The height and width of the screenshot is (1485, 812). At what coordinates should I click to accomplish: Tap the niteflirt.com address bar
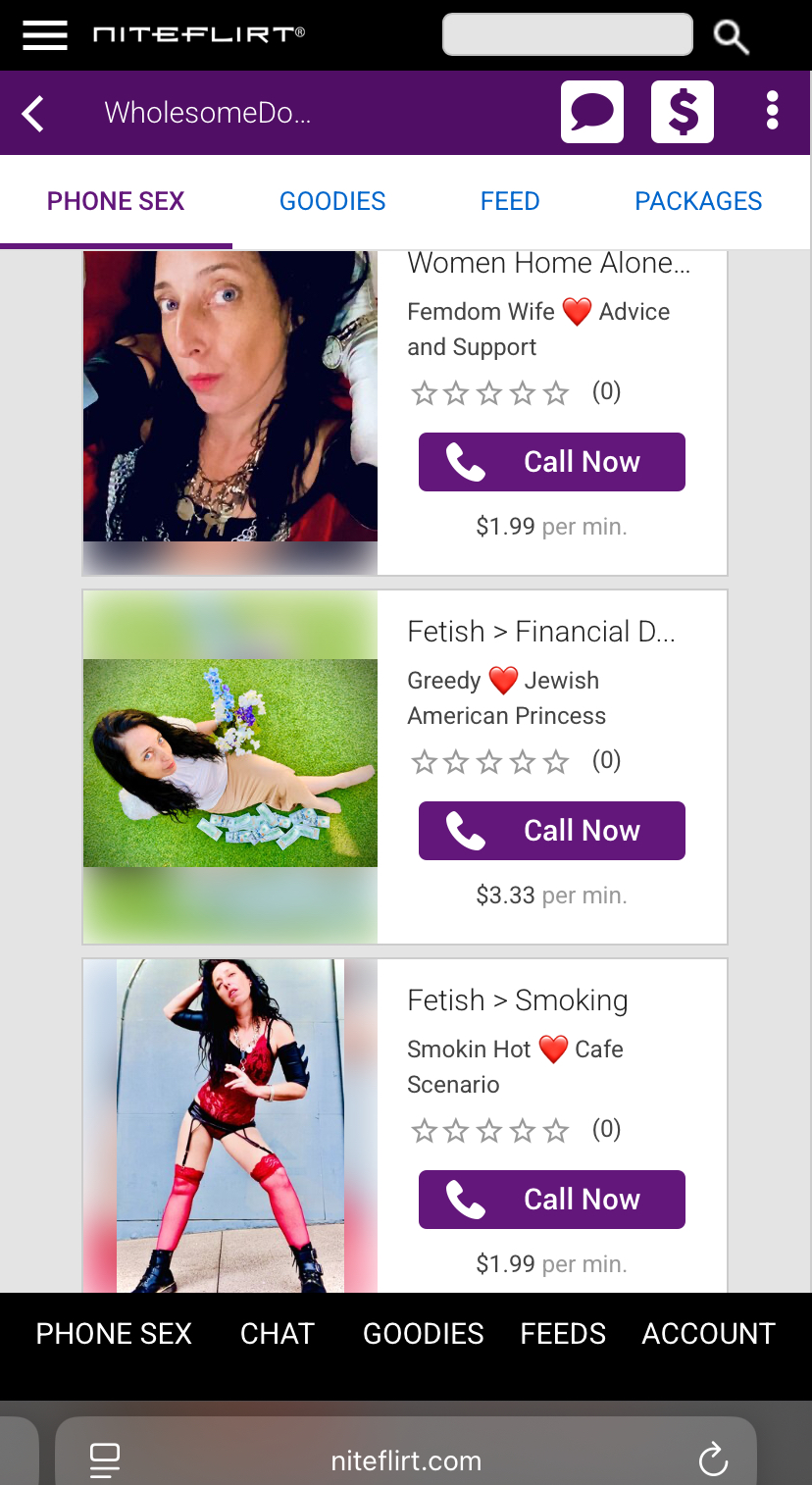pos(406,1460)
